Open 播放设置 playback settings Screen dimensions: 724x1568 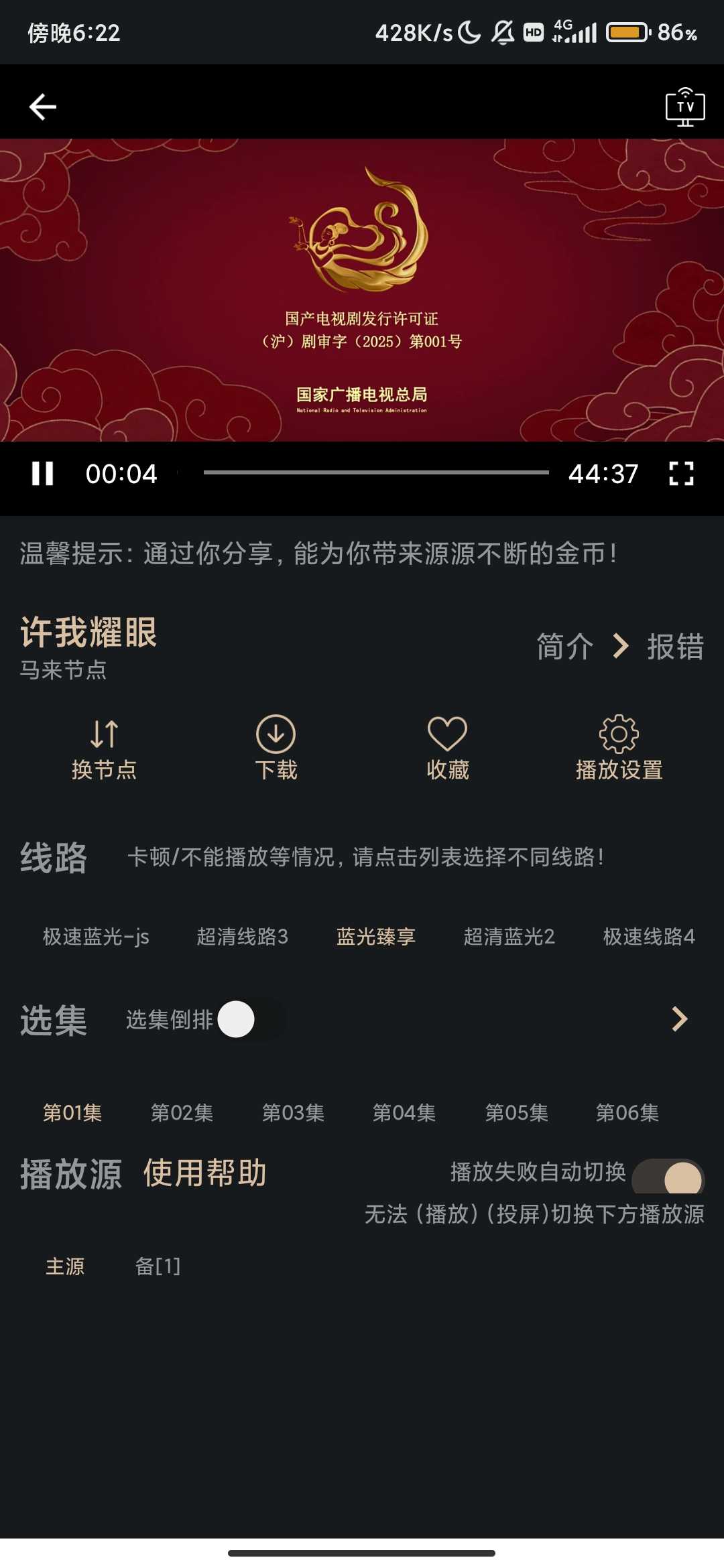click(619, 749)
